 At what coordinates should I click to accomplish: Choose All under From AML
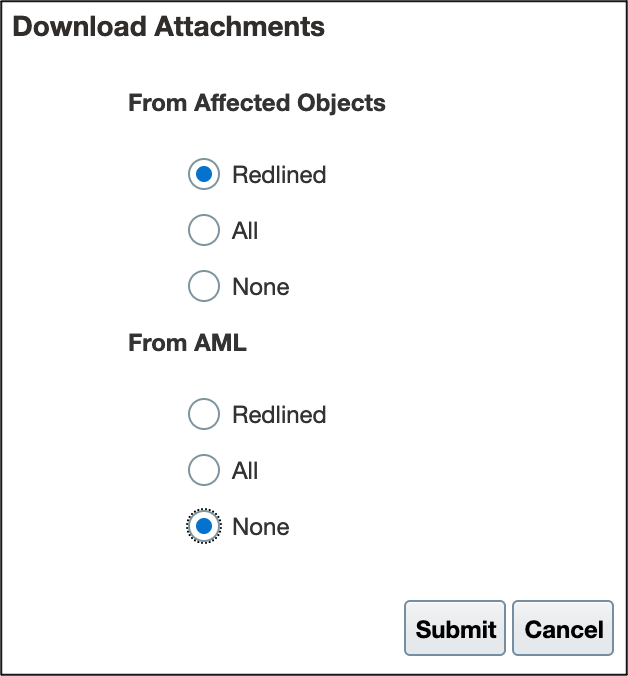[x=204, y=470]
